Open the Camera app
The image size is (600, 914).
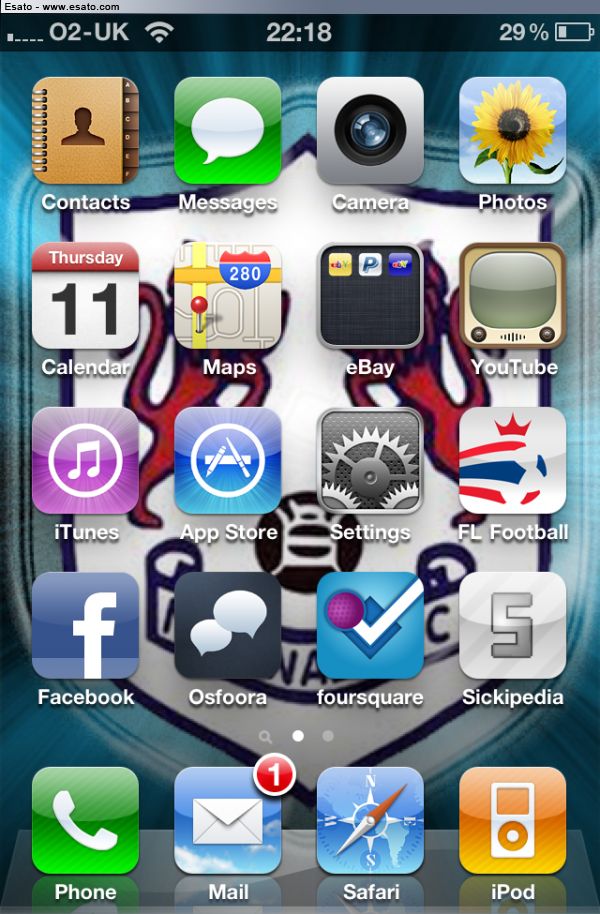pyautogui.click(x=370, y=131)
